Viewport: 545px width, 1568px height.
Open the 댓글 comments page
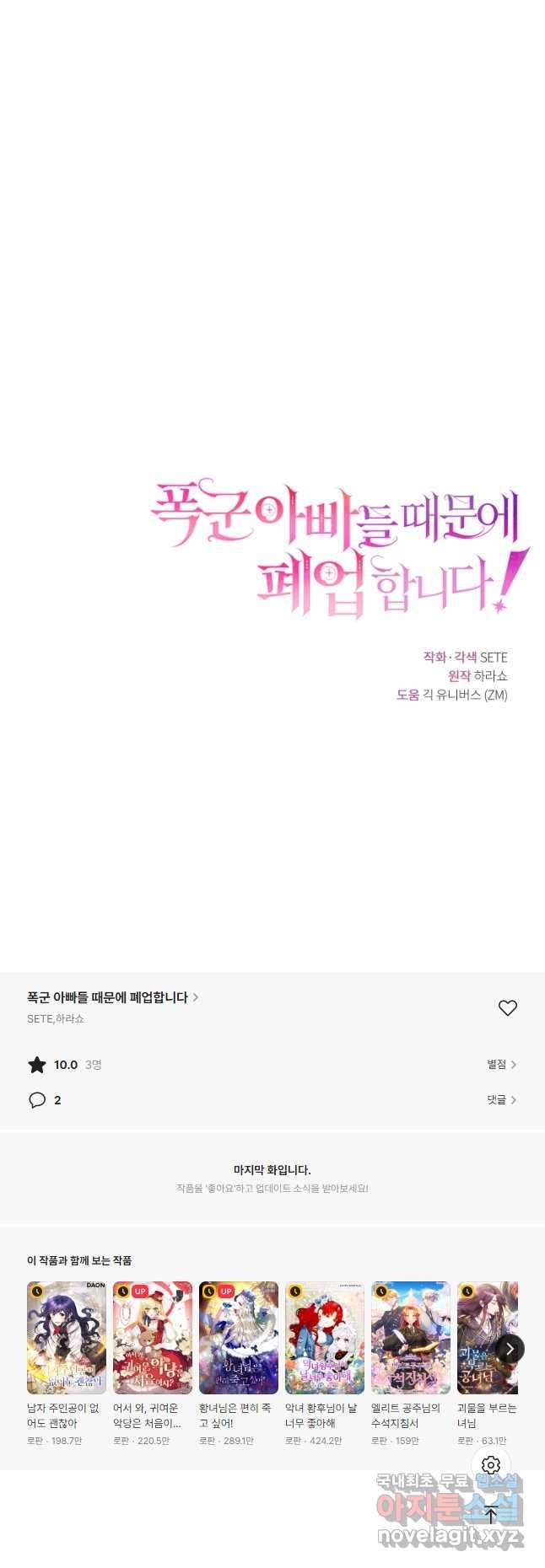click(x=501, y=1100)
